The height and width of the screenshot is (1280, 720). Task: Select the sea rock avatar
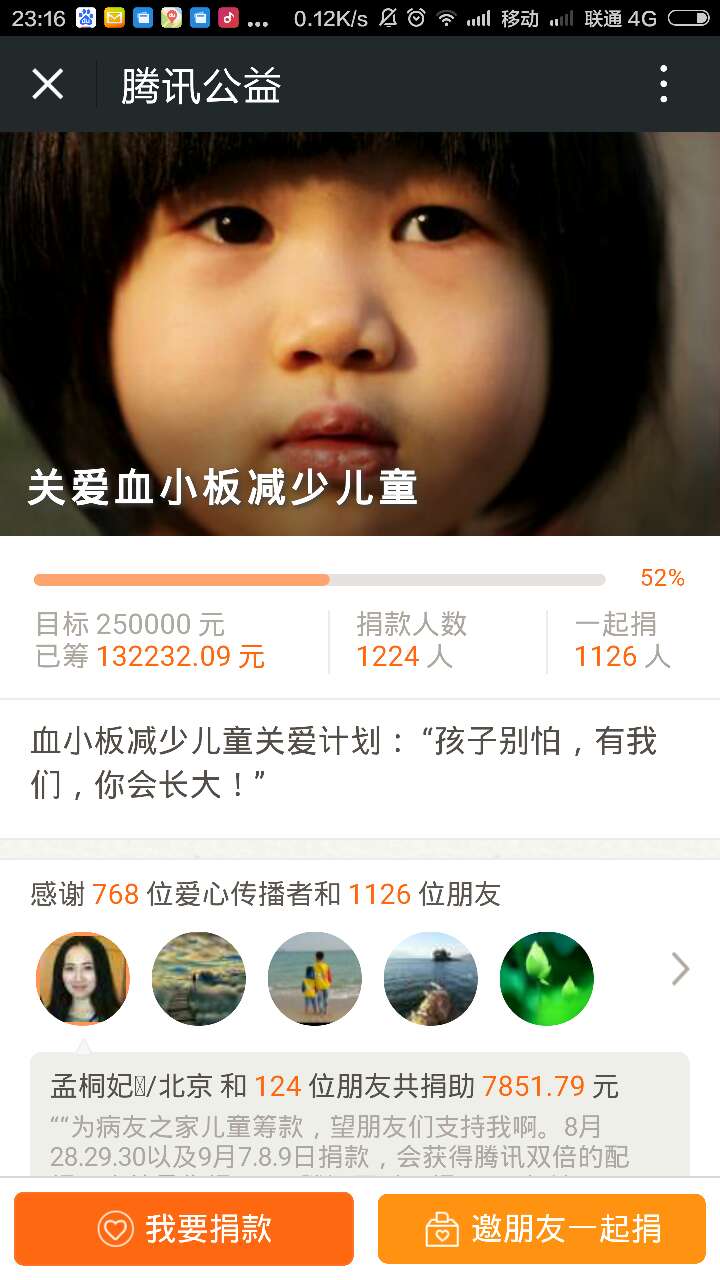(x=431, y=978)
